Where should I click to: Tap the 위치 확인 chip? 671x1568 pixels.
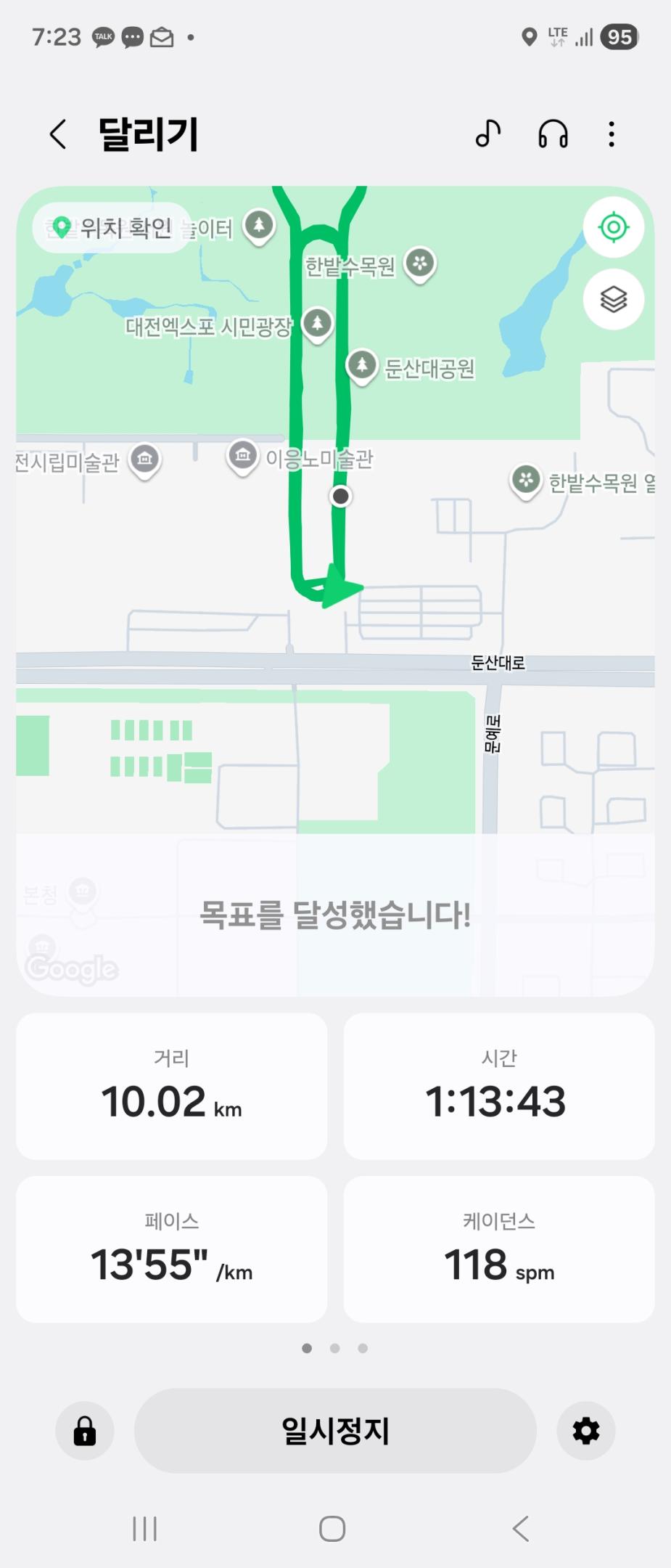coord(111,228)
